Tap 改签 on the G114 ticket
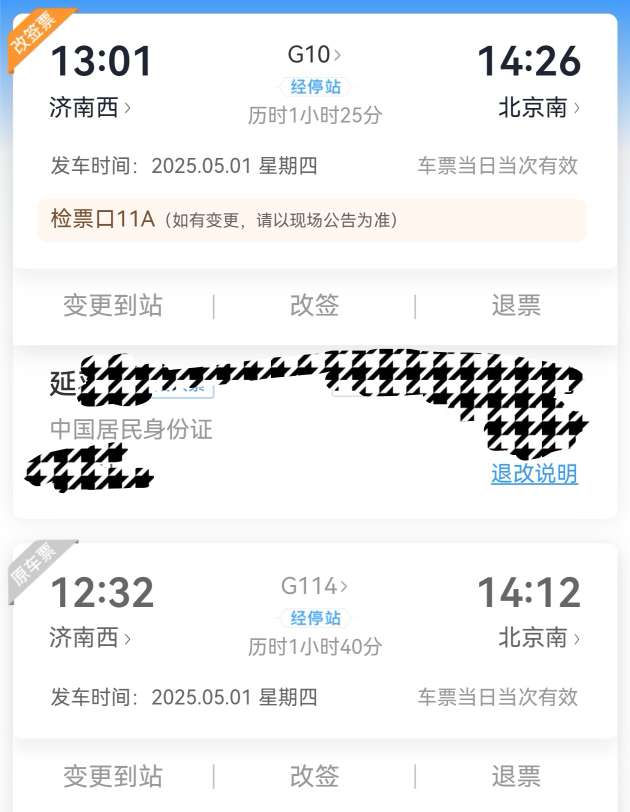Viewport: 630px width, 812px height. pyautogui.click(x=315, y=776)
